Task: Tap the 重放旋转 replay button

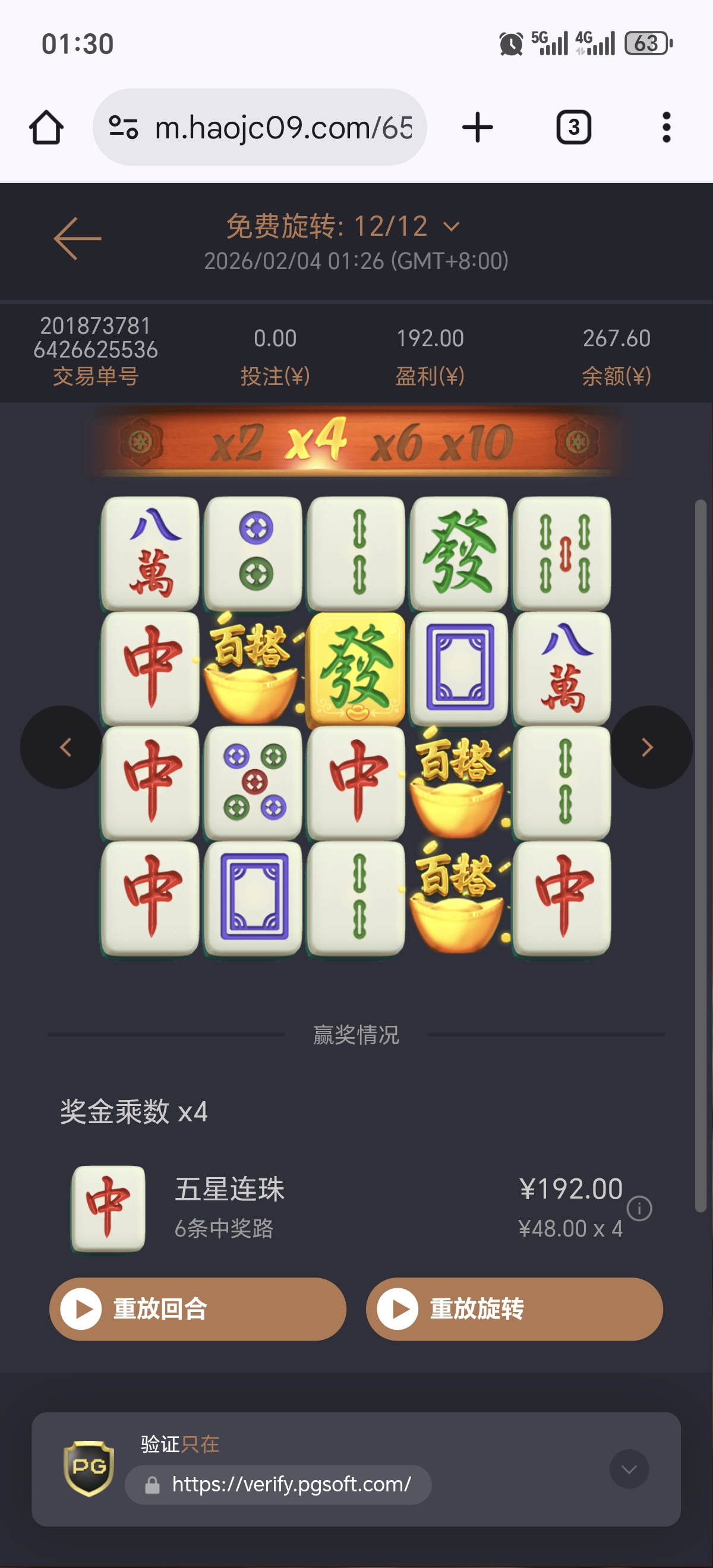Action: [x=514, y=1308]
